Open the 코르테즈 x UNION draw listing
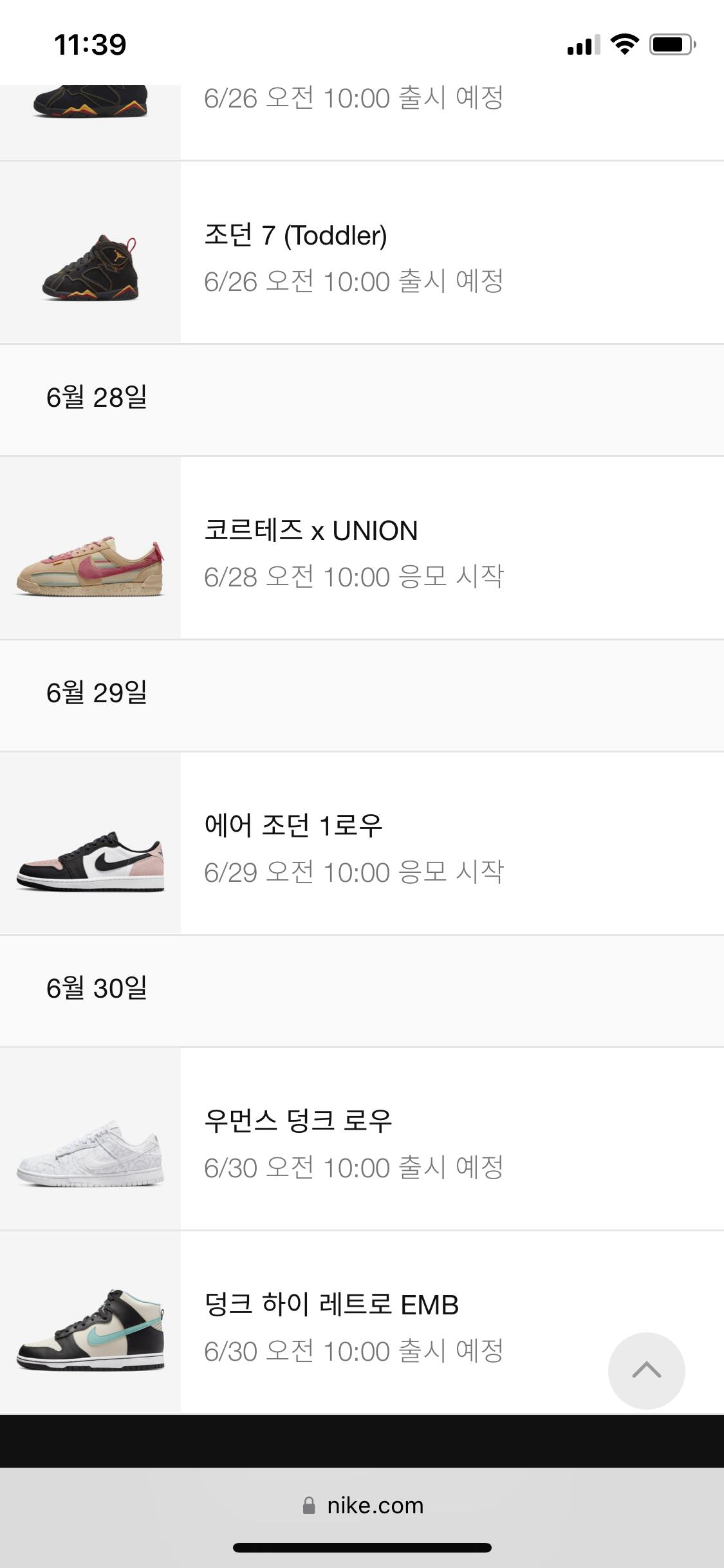 point(360,549)
